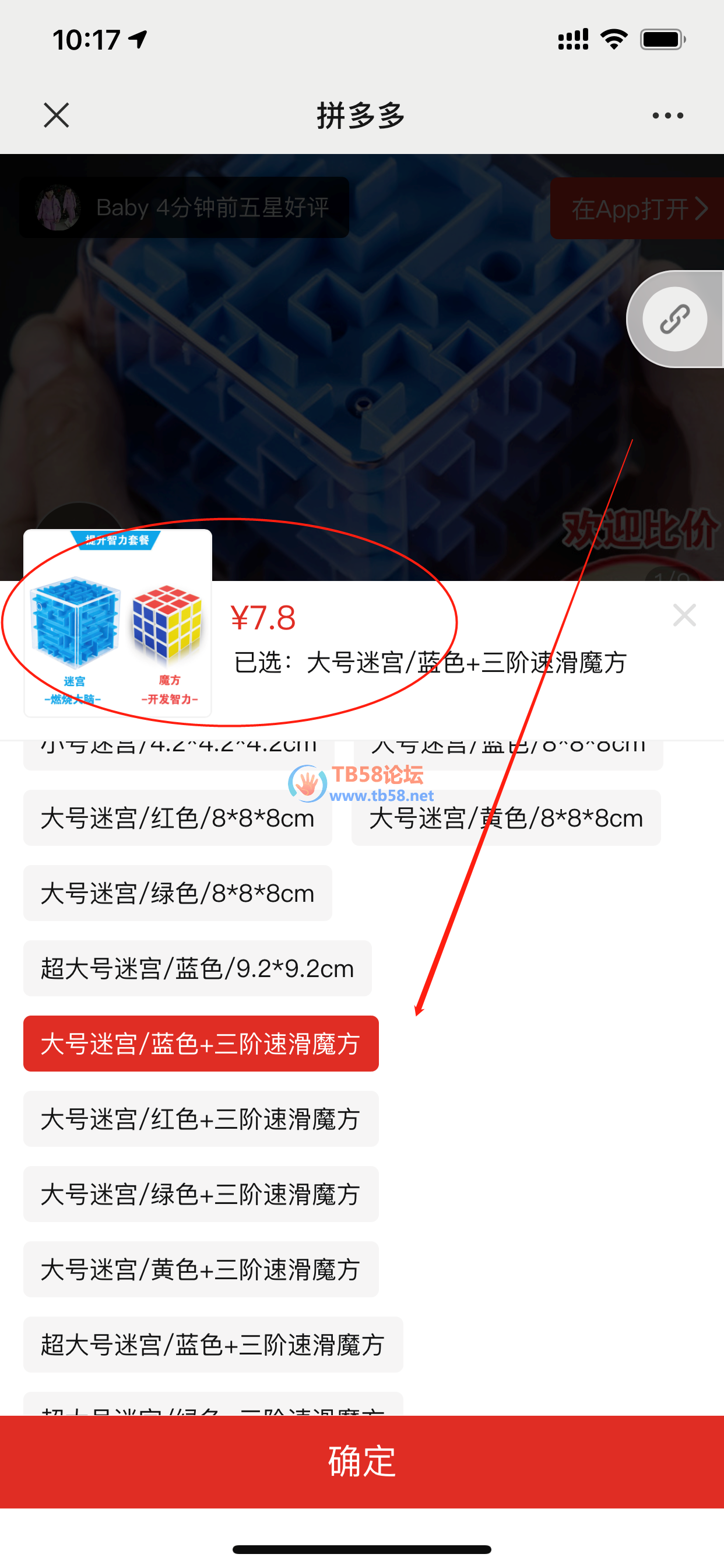Confirm selection with 确定 button
The height and width of the screenshot is (1568, 724).
tap(362, 1461)
